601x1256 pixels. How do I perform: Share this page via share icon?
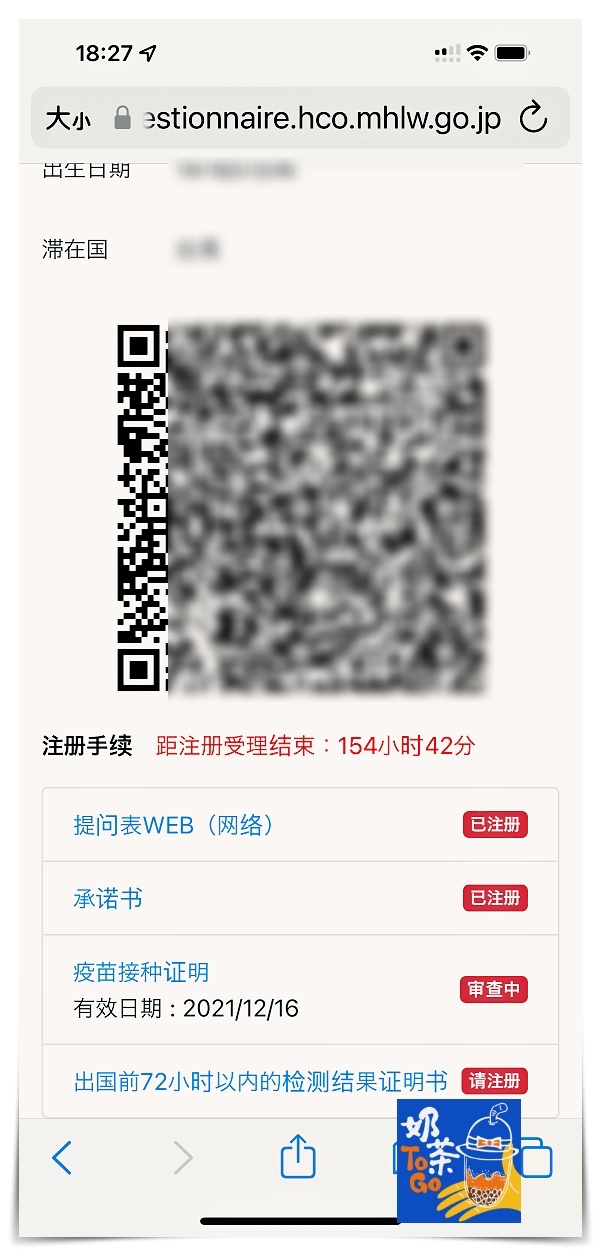(298, 1158)
